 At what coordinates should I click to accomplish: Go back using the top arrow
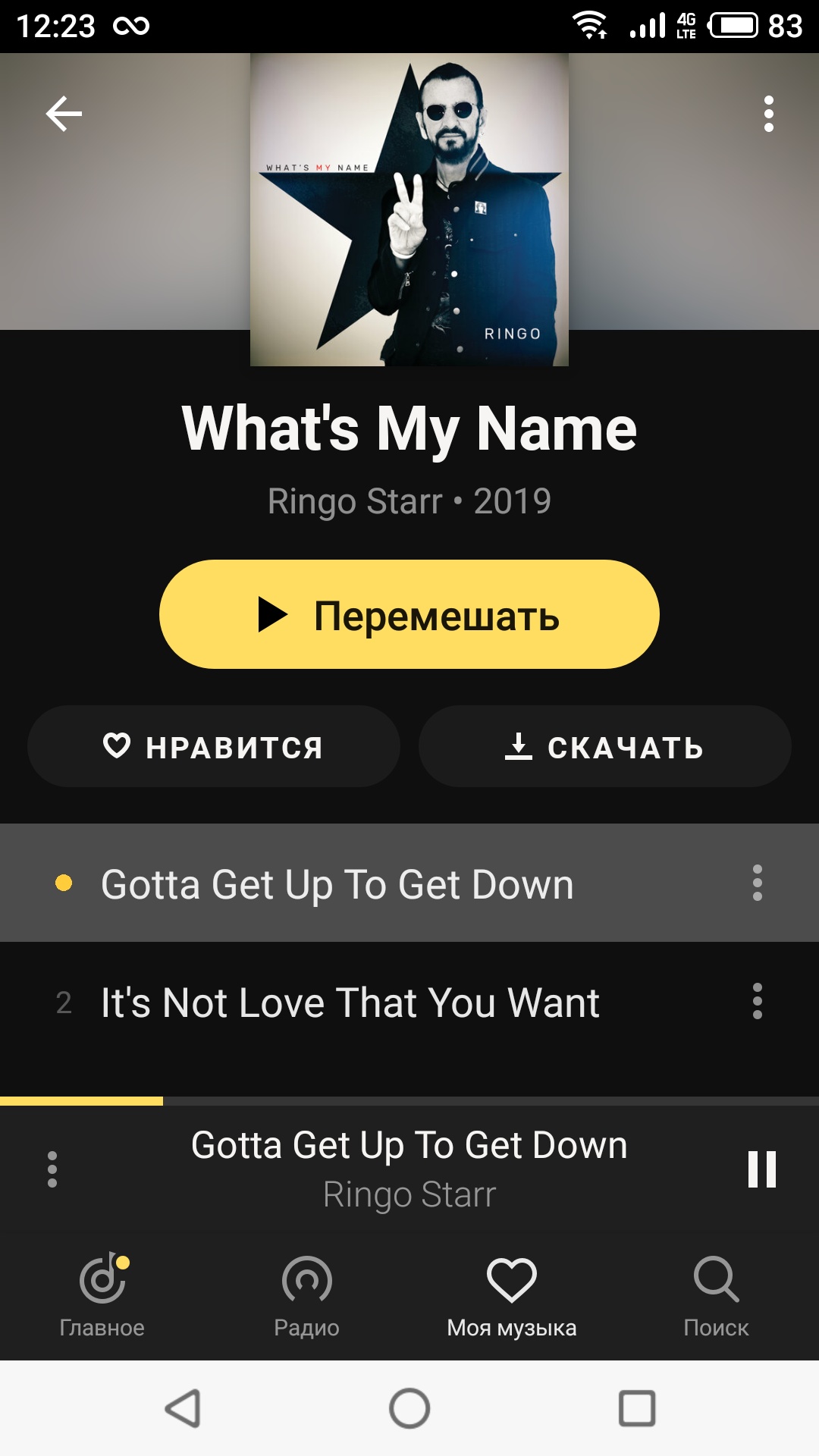coord(64,114)
